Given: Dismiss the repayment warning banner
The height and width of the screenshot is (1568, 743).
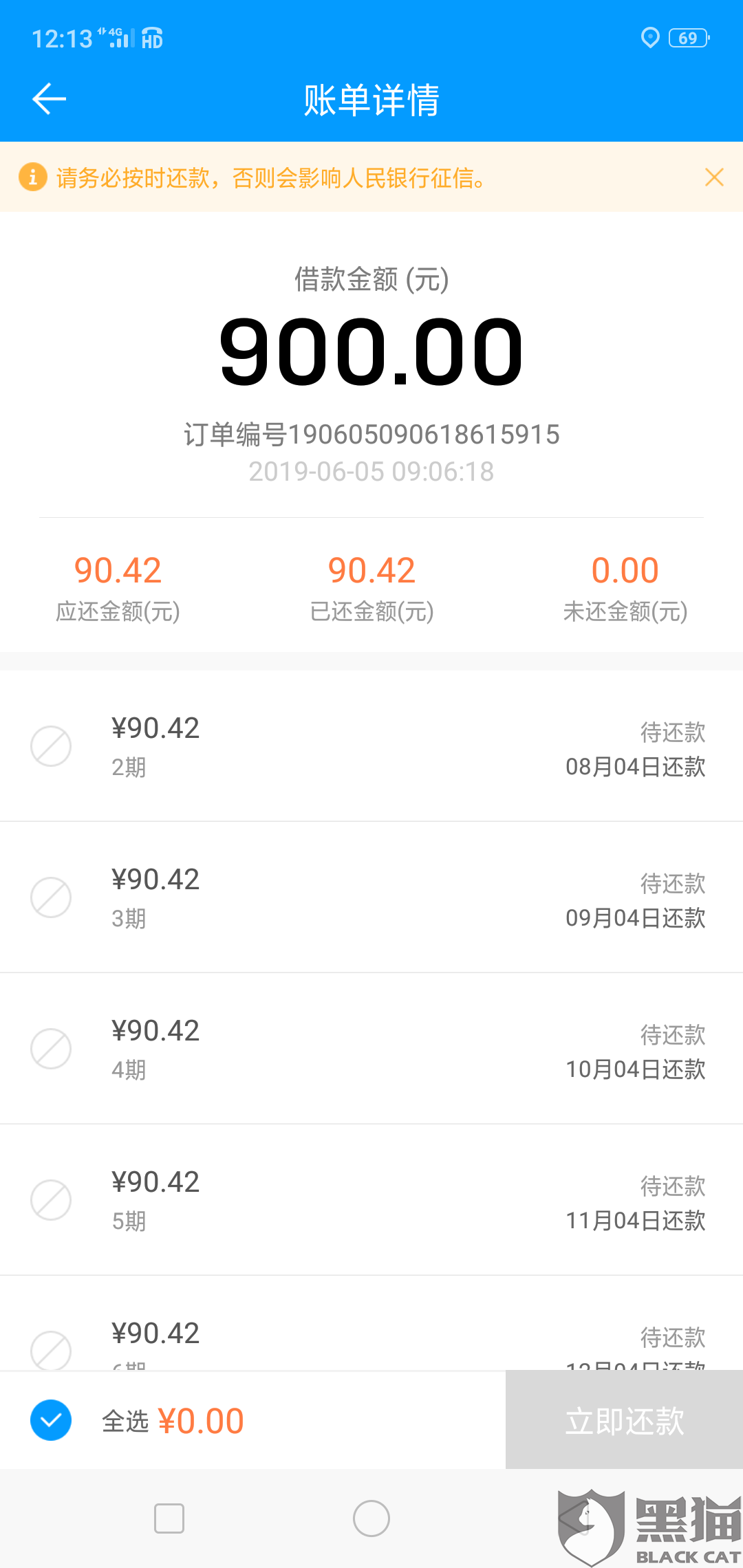Looking at the screenshot, I should coord(714,177).
